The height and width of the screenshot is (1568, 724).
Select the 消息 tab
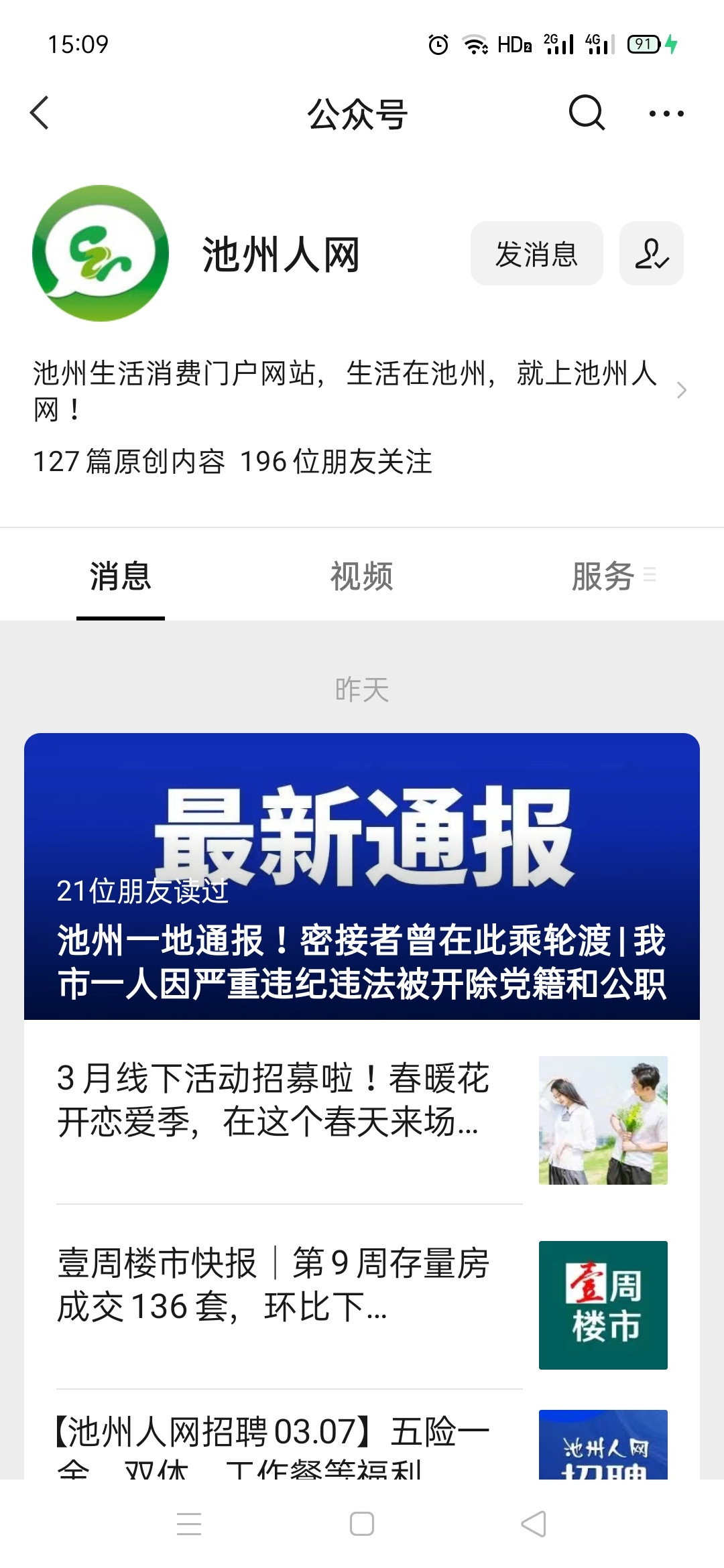(121, 576)
